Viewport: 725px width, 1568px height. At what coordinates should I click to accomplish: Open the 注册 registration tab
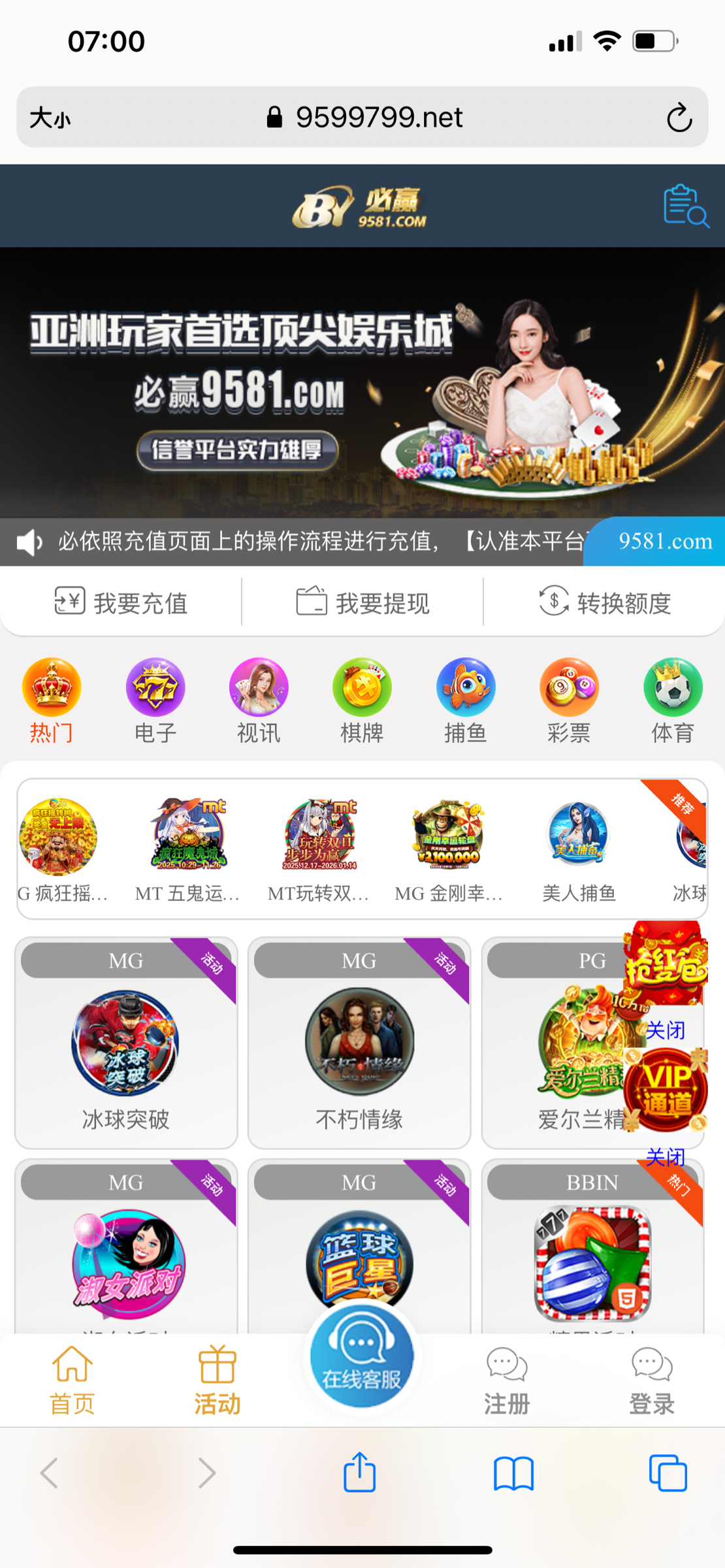pos(507,1379)
